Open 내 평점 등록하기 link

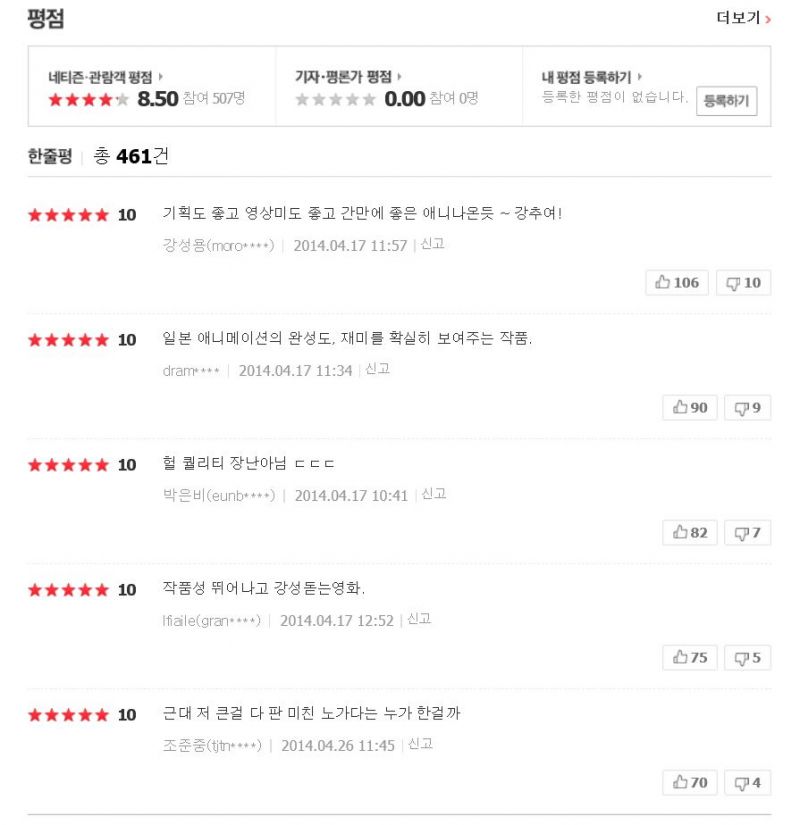[591, 76]
